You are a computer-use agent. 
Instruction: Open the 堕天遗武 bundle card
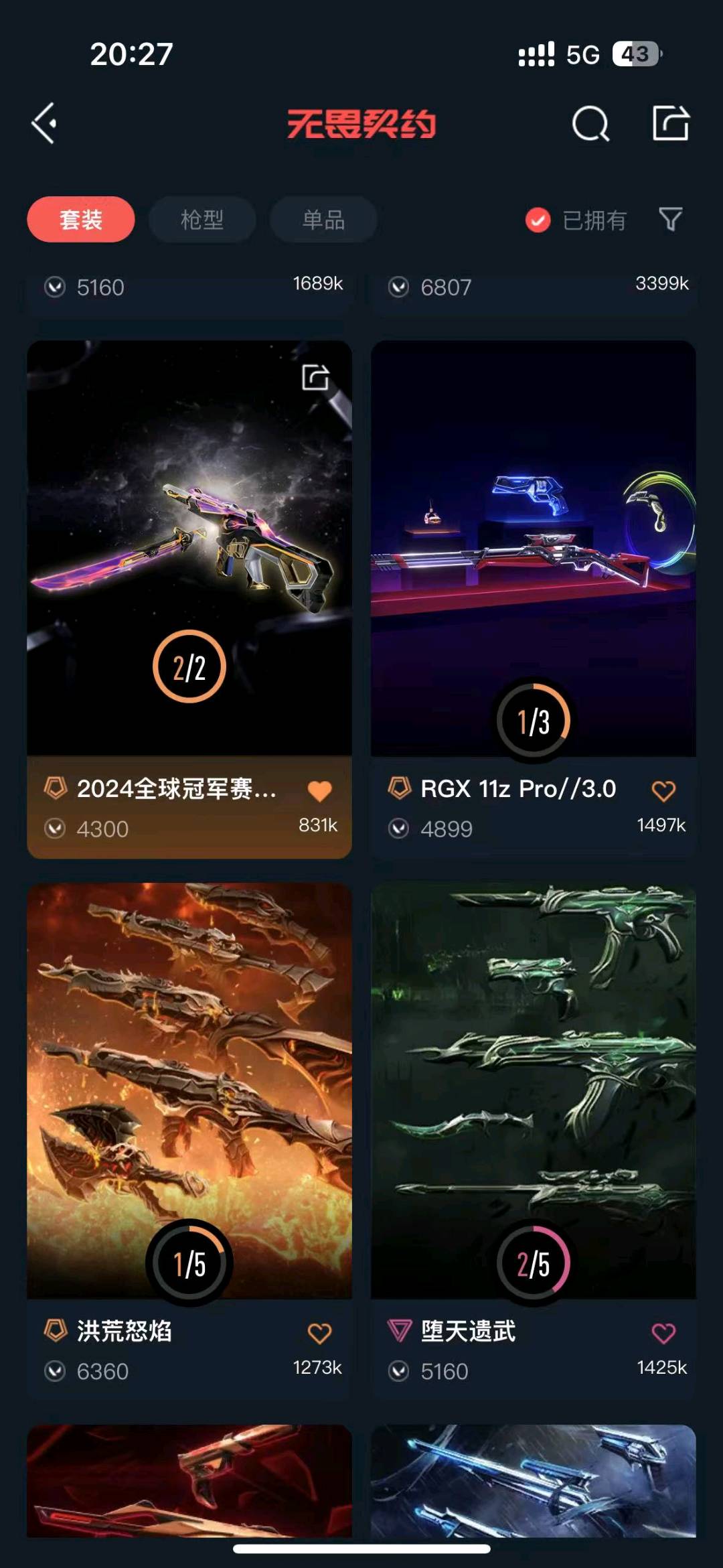click(x=533, y=1092)
